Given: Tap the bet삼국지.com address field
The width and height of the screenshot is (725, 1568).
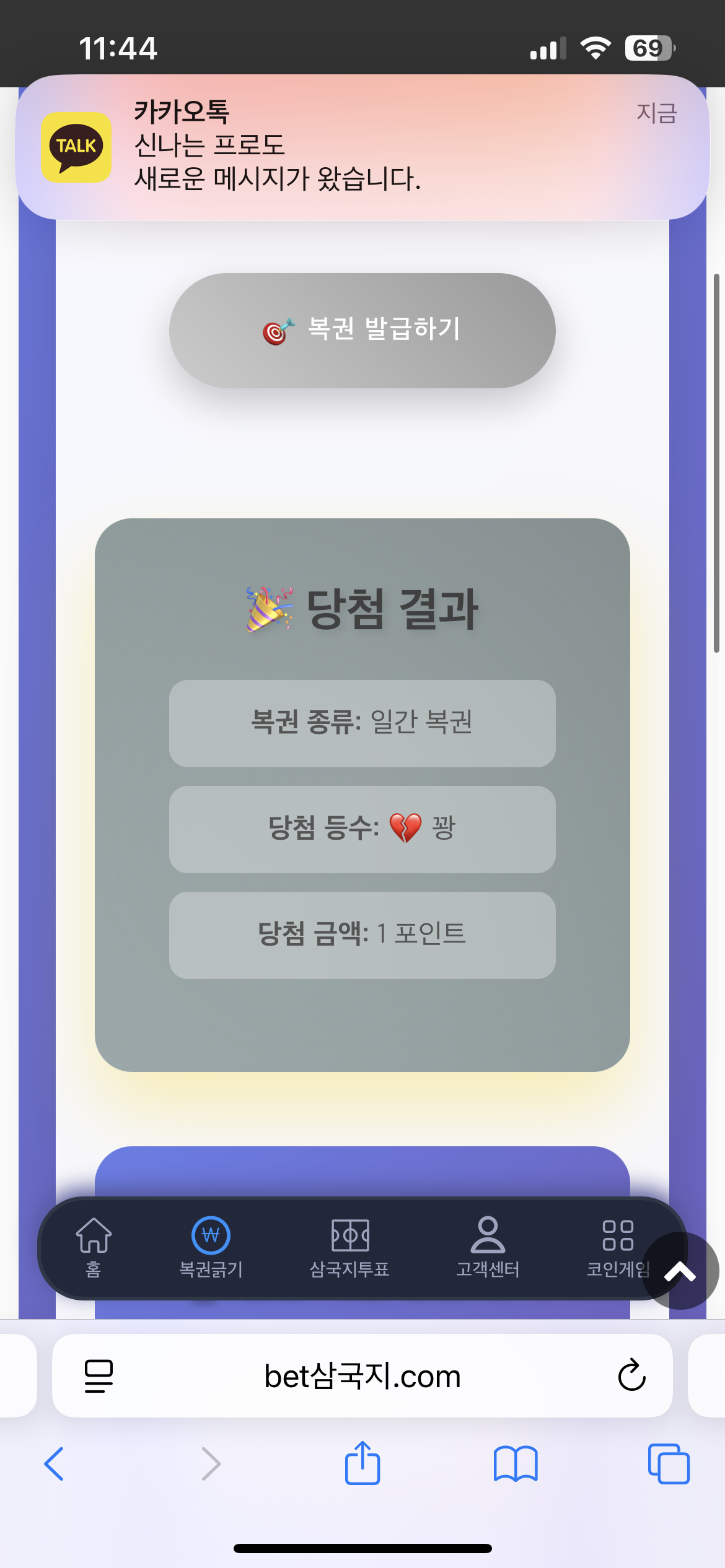Looking at the screenshot, I should (x=362, y=1376).
